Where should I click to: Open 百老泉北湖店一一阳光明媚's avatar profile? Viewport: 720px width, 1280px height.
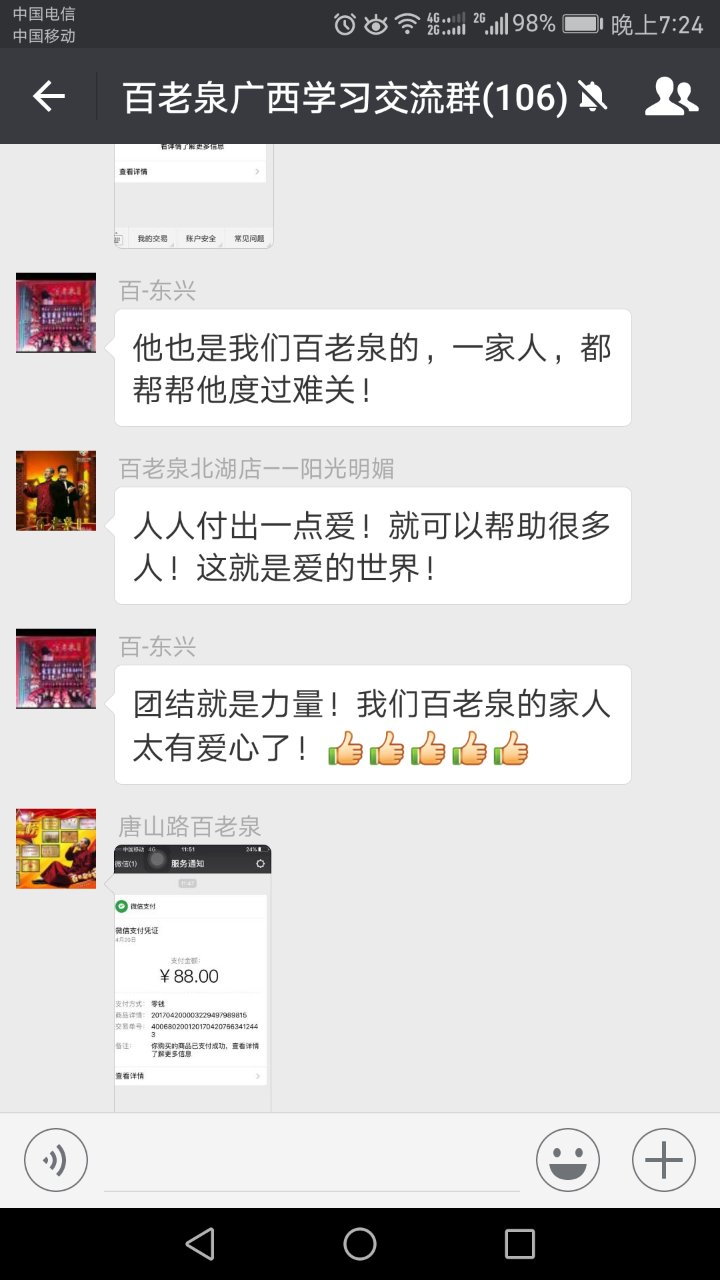coord(56,491)
